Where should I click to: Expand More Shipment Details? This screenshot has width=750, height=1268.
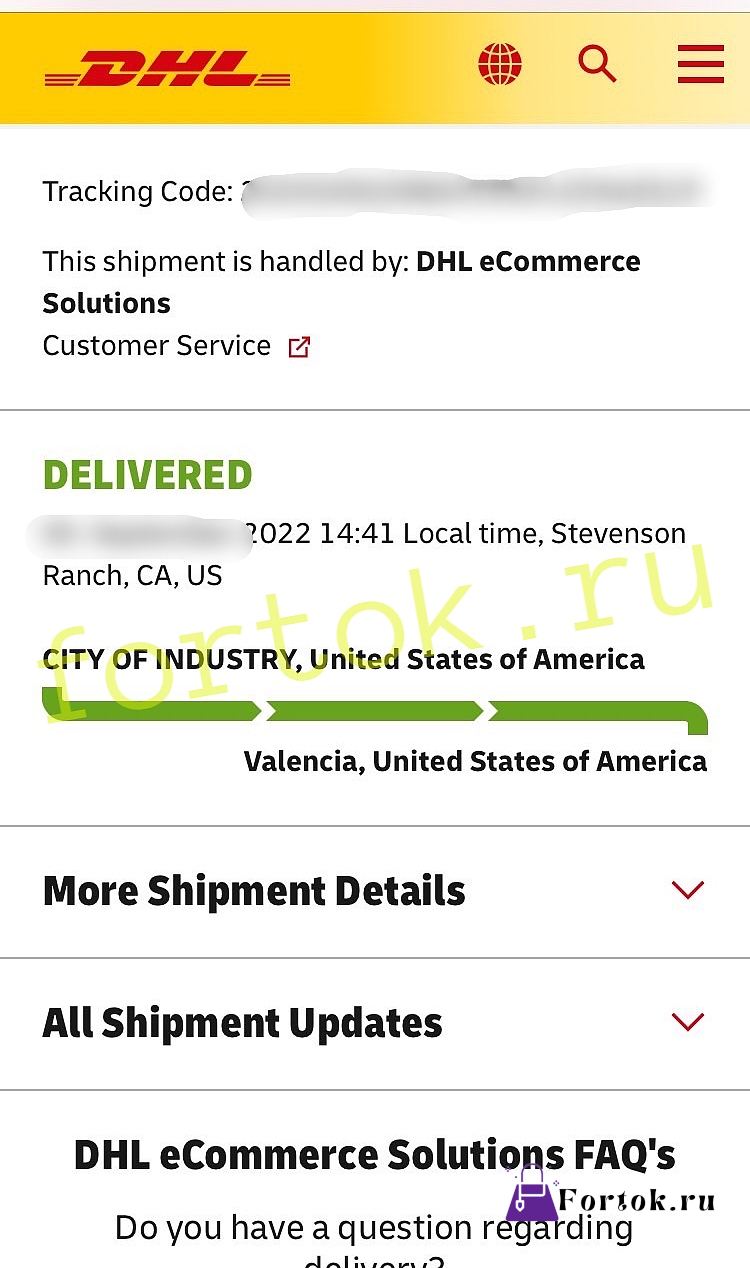click(375, 891)
